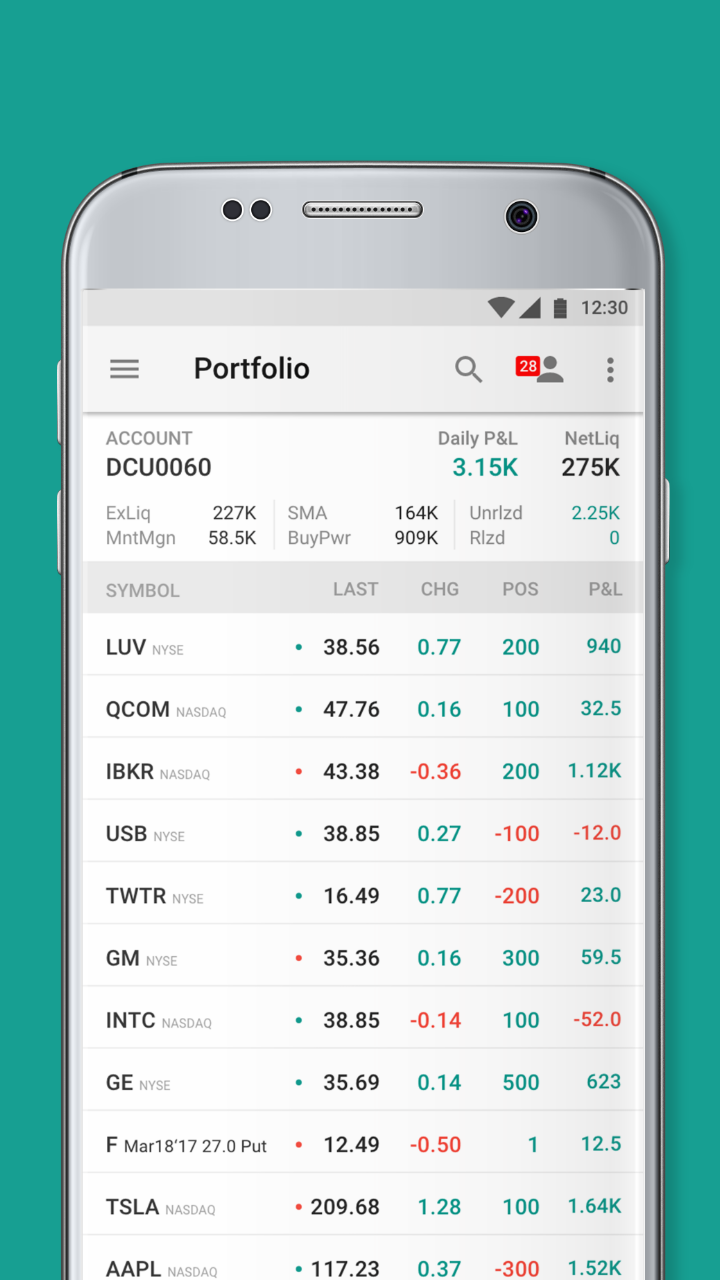Click the green status dot next to LUV
Screen dimensions: 720x1280
(297, 647)
